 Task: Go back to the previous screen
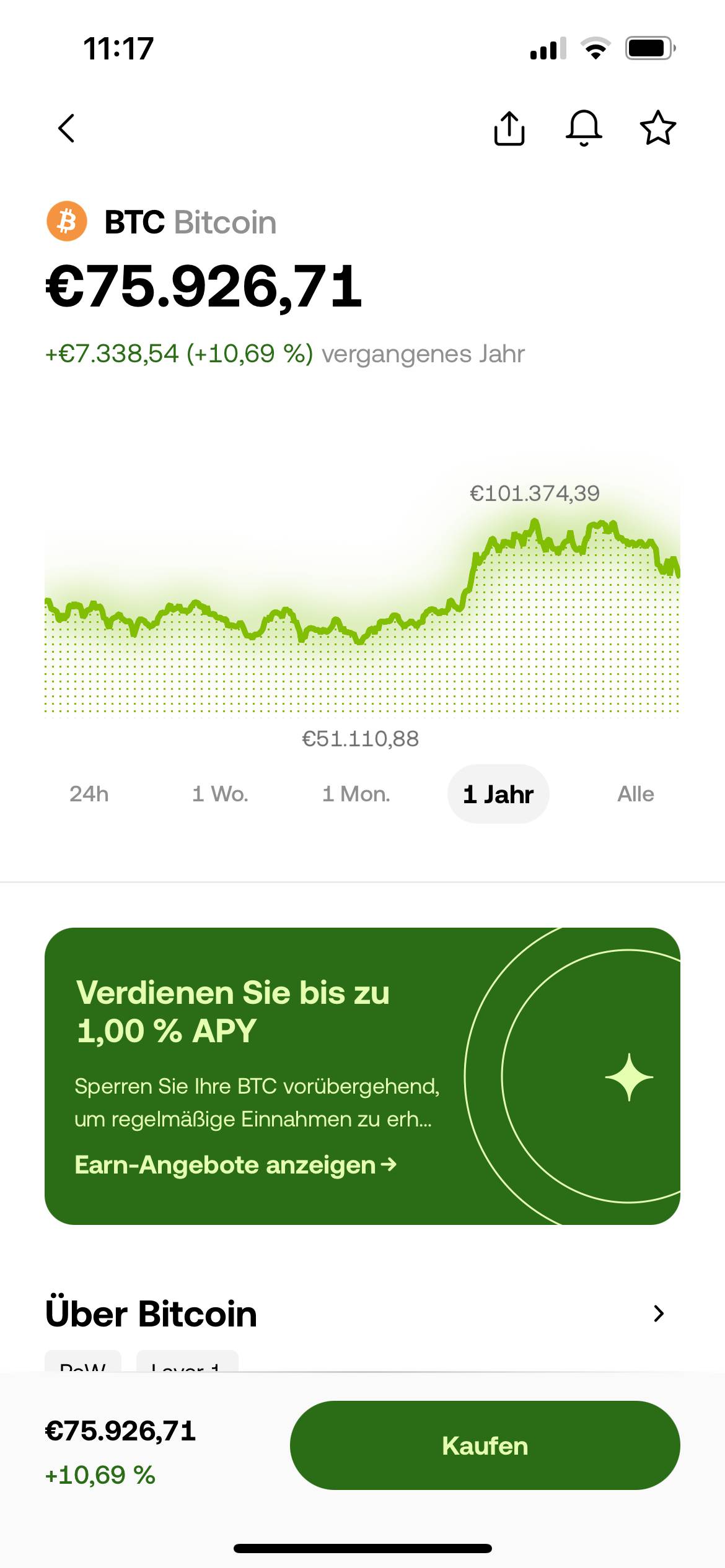[66, 128]
